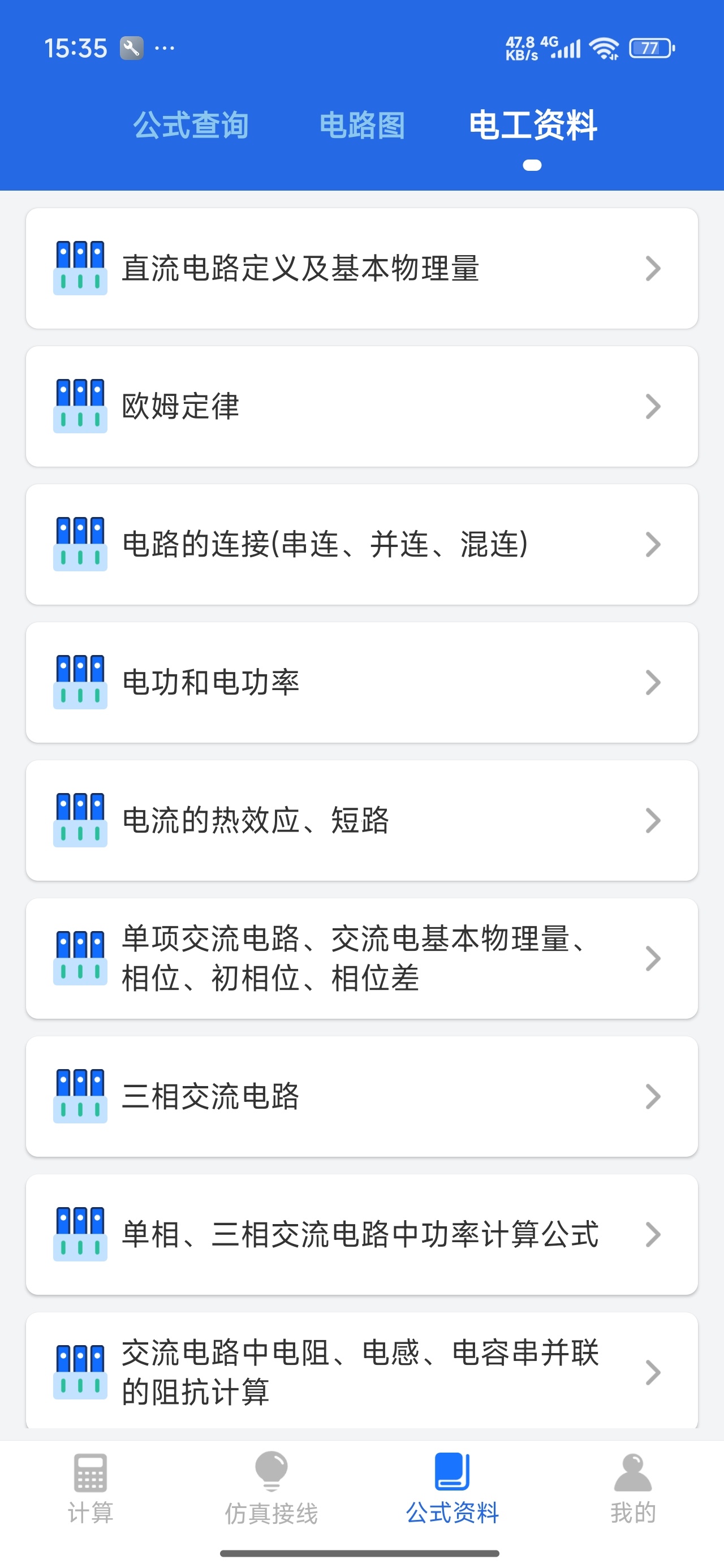724x1568 pixels.
Task: View 单相、三相交流电路中功率计算公式
Action: click(x=361, y=1234)
